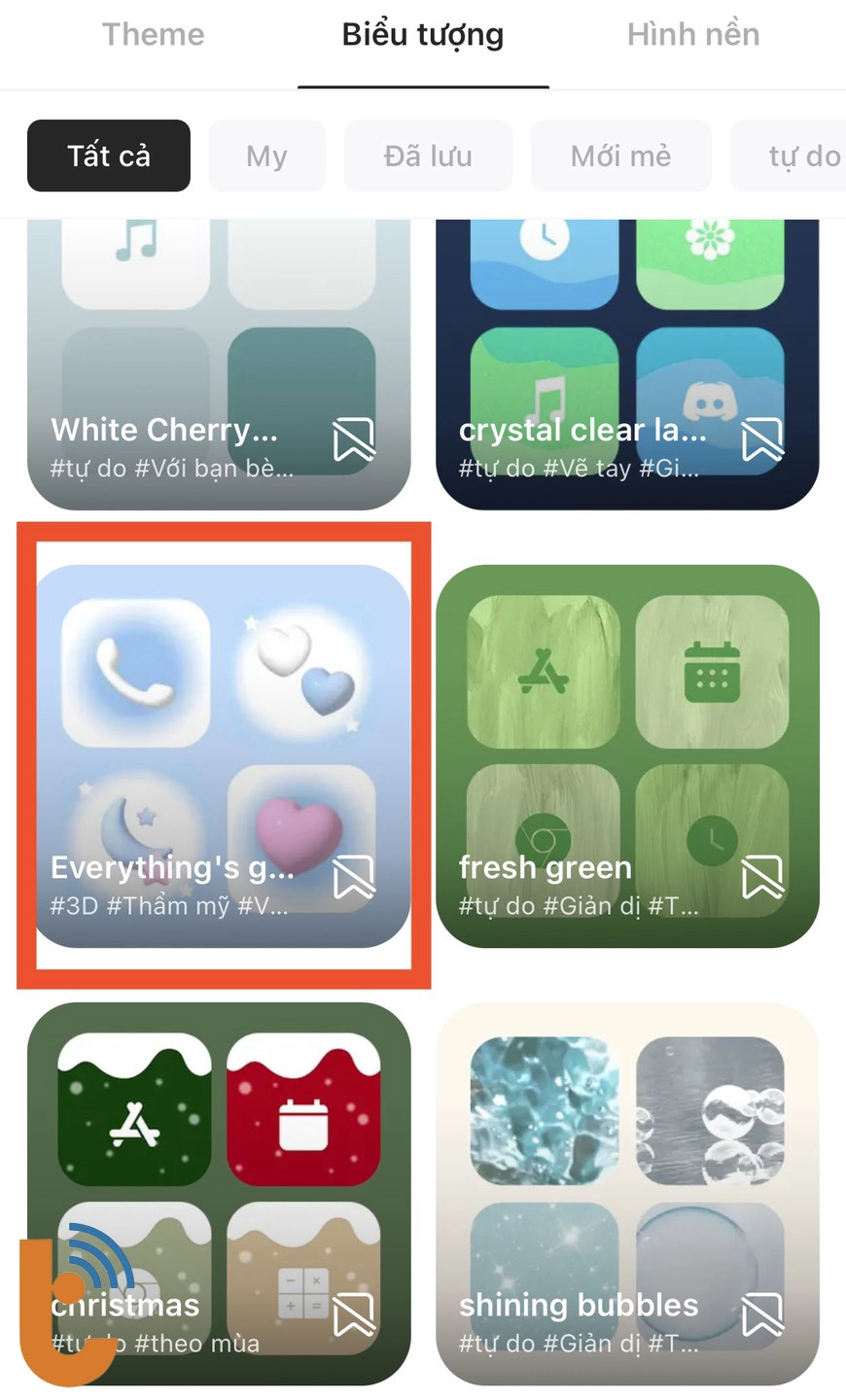Select the Biểu tượng tab
The width and height of the screenshot is (846, 1400).
[423, 35]
